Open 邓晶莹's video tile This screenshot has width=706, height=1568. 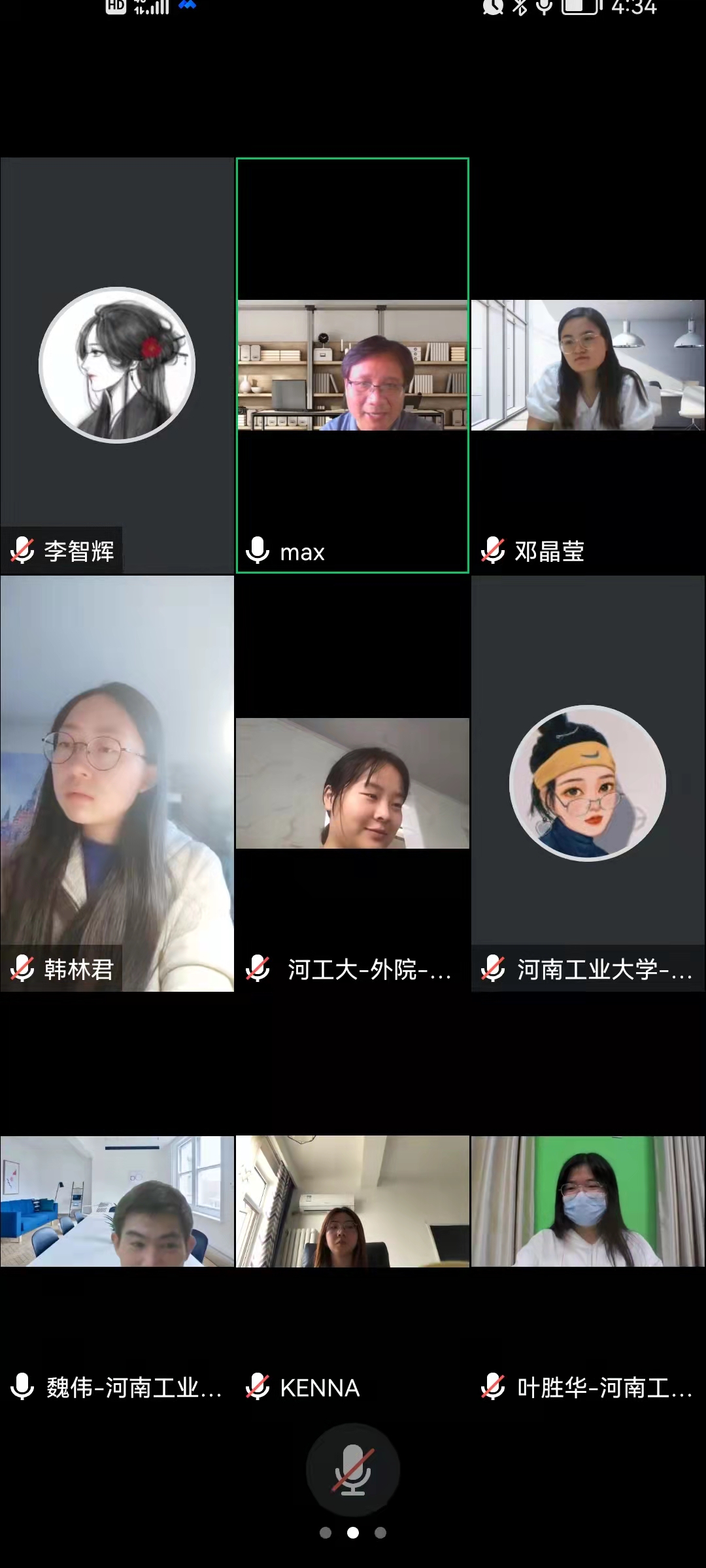point(588,366)
